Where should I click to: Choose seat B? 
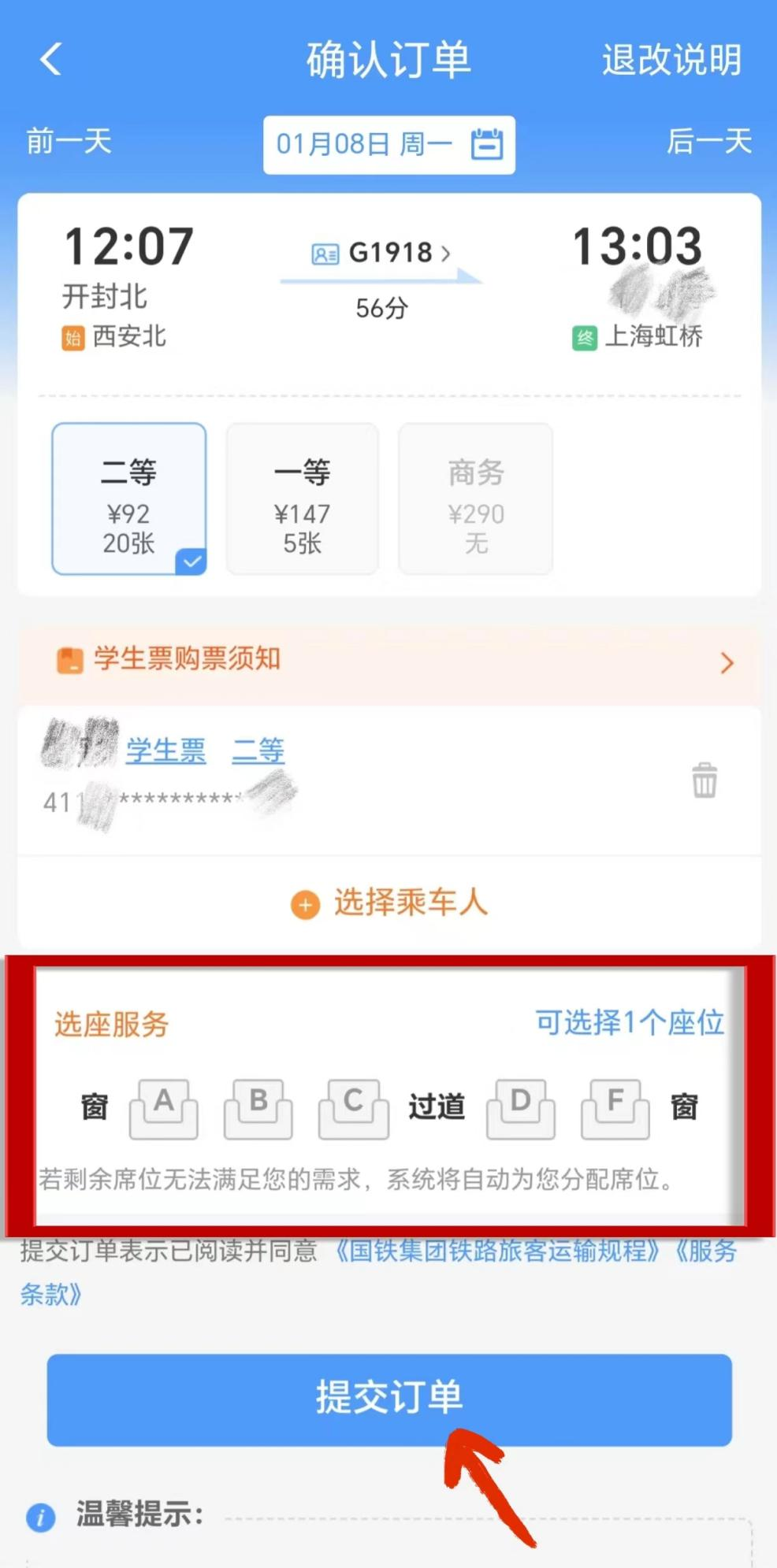coord(258,1109)
